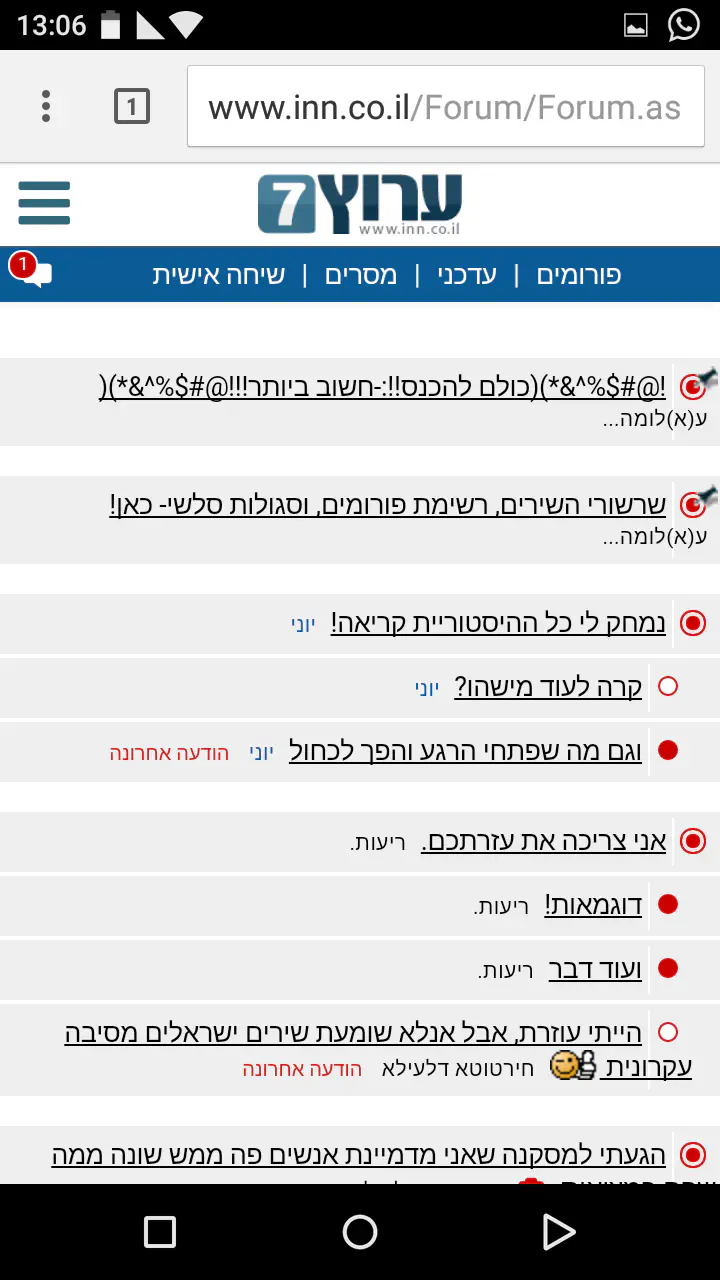Open thread נמחק לי כל ההיסטוריית קריאה
The width and height of the screenshot is (720, 1280).
click(x=498, y=623)
